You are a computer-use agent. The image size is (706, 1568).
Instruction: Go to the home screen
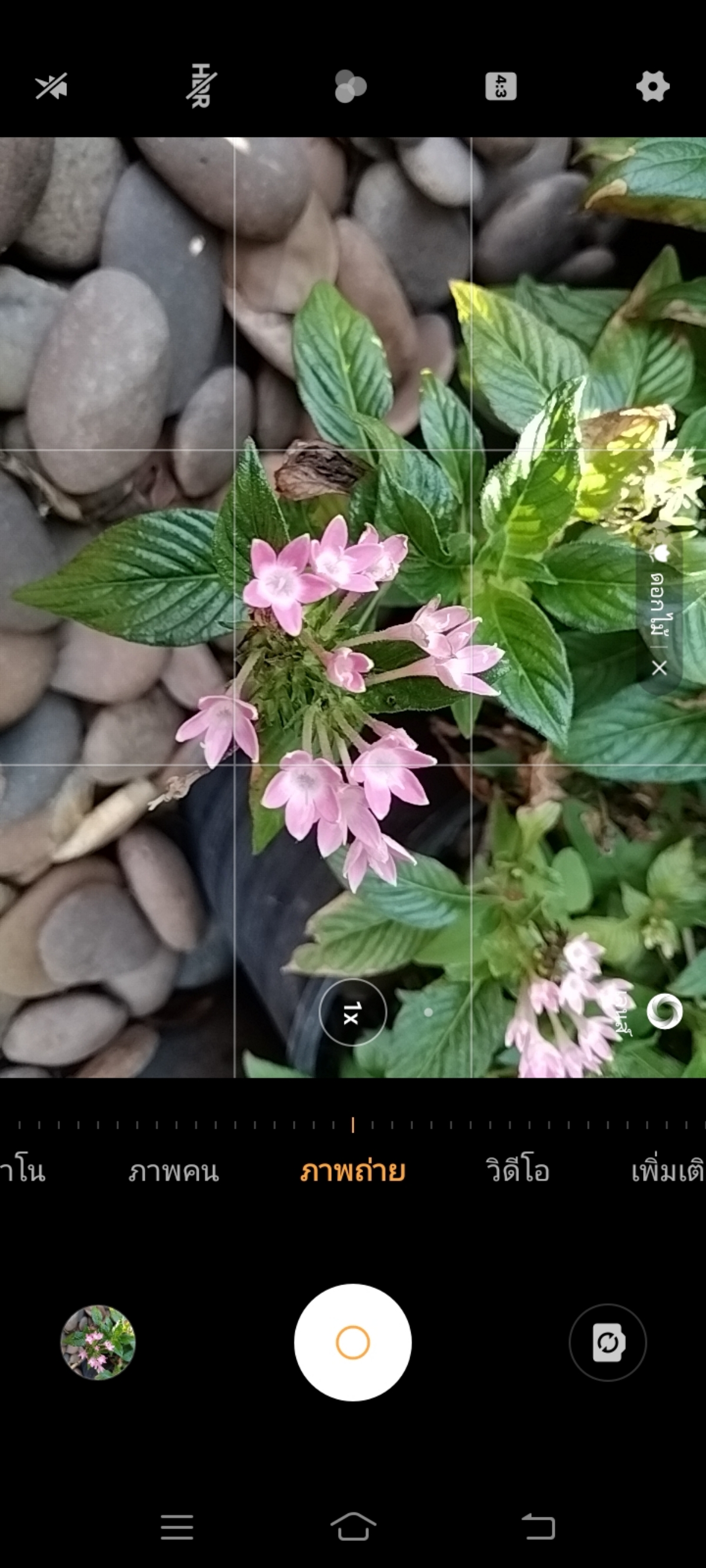(x=352, y=1527)
